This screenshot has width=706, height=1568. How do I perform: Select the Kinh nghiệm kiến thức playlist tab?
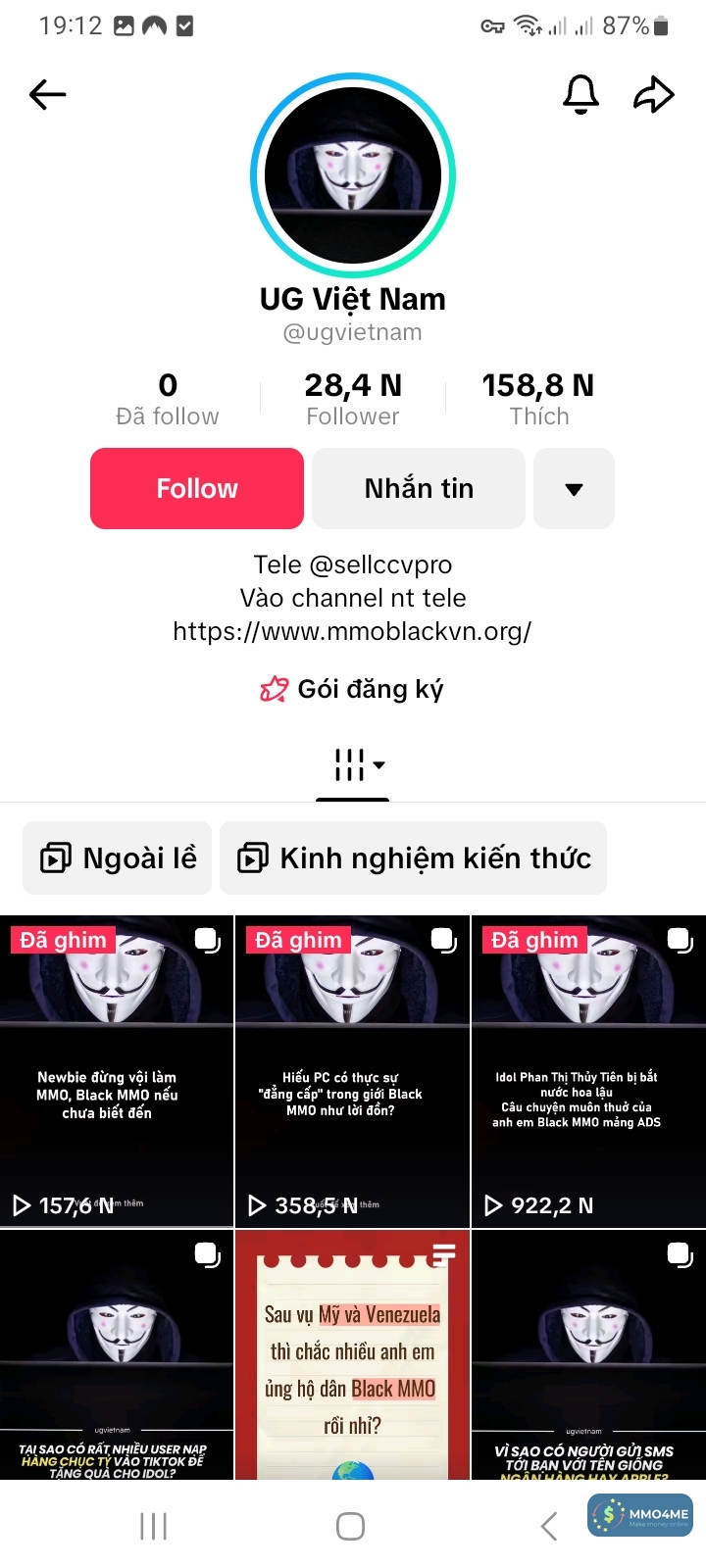click(x=414, y=857)
